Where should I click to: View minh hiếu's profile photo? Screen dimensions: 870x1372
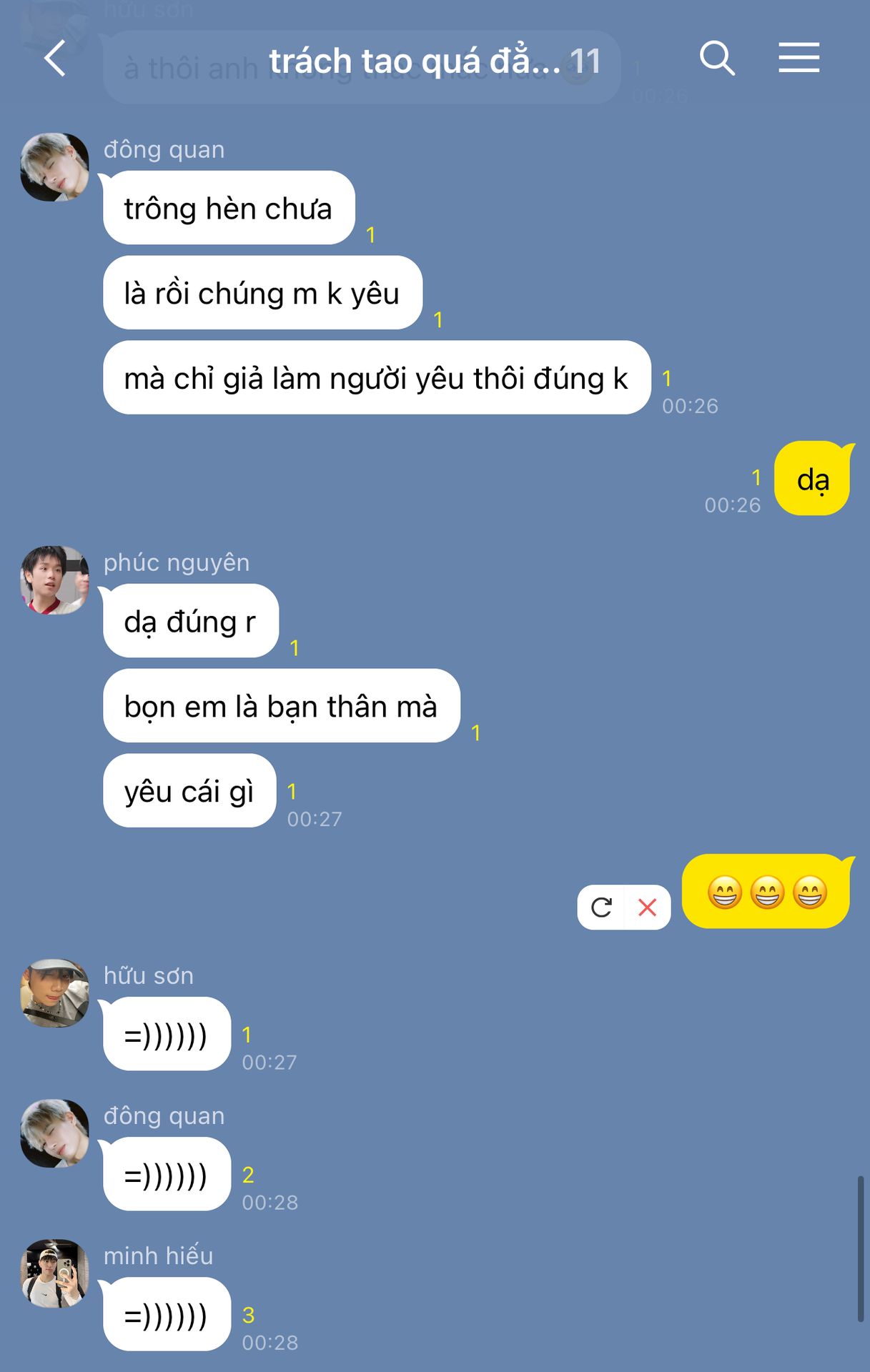click(55, 1273)
